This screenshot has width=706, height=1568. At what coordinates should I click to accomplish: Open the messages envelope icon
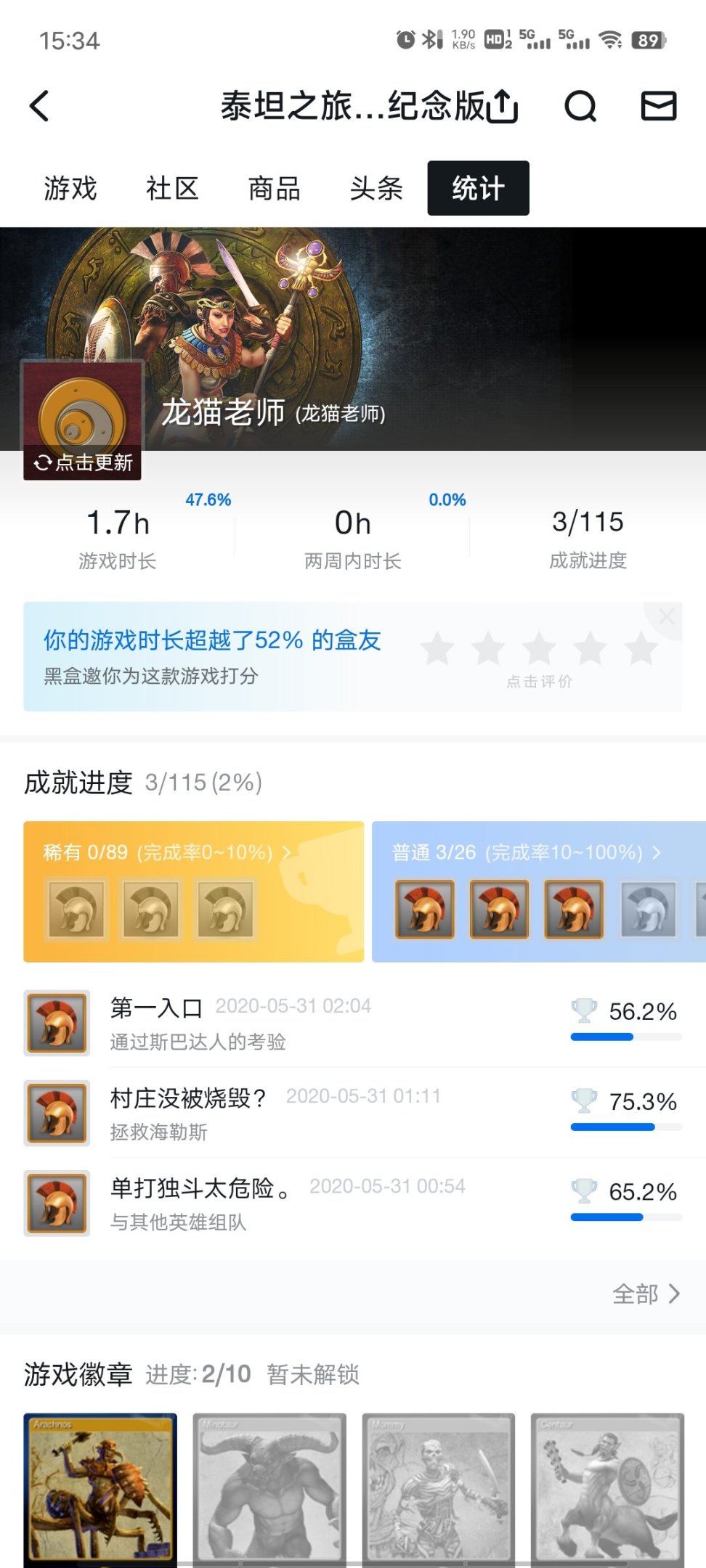click(x=658, y=106)
